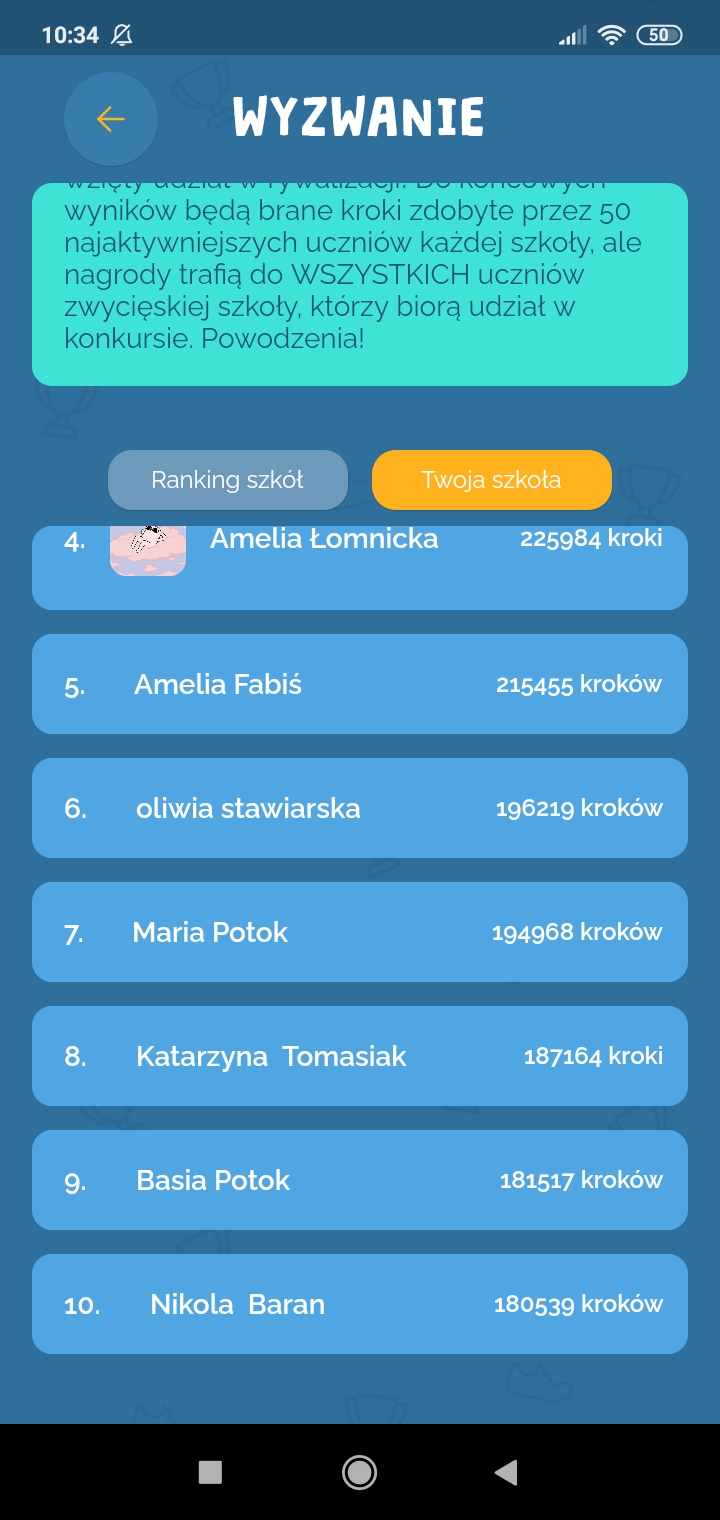This screenshot has height=1520, width=720.
Task: Open Amelia Łomnicka's ranking entry
Action: [360, 566]
